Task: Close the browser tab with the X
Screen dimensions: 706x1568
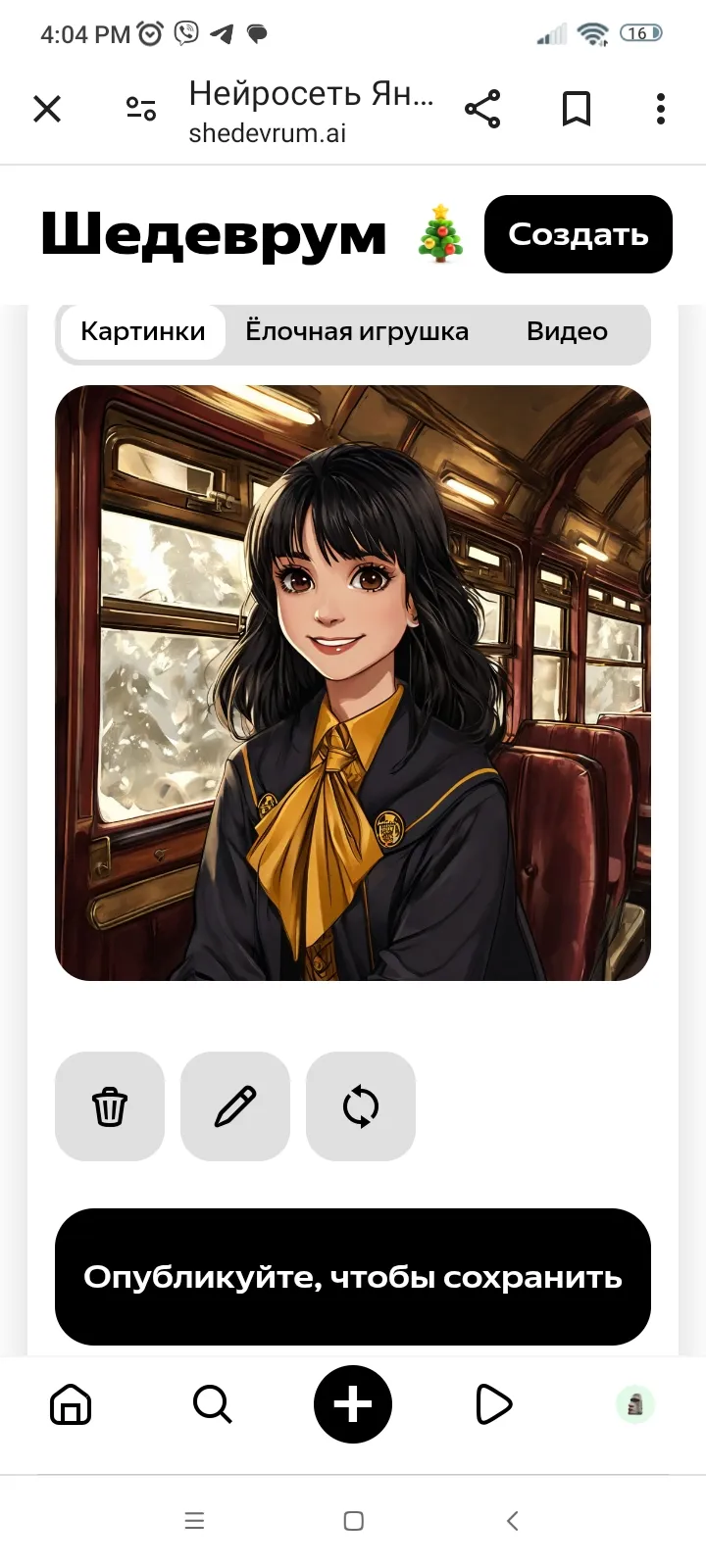Action: 47,109
